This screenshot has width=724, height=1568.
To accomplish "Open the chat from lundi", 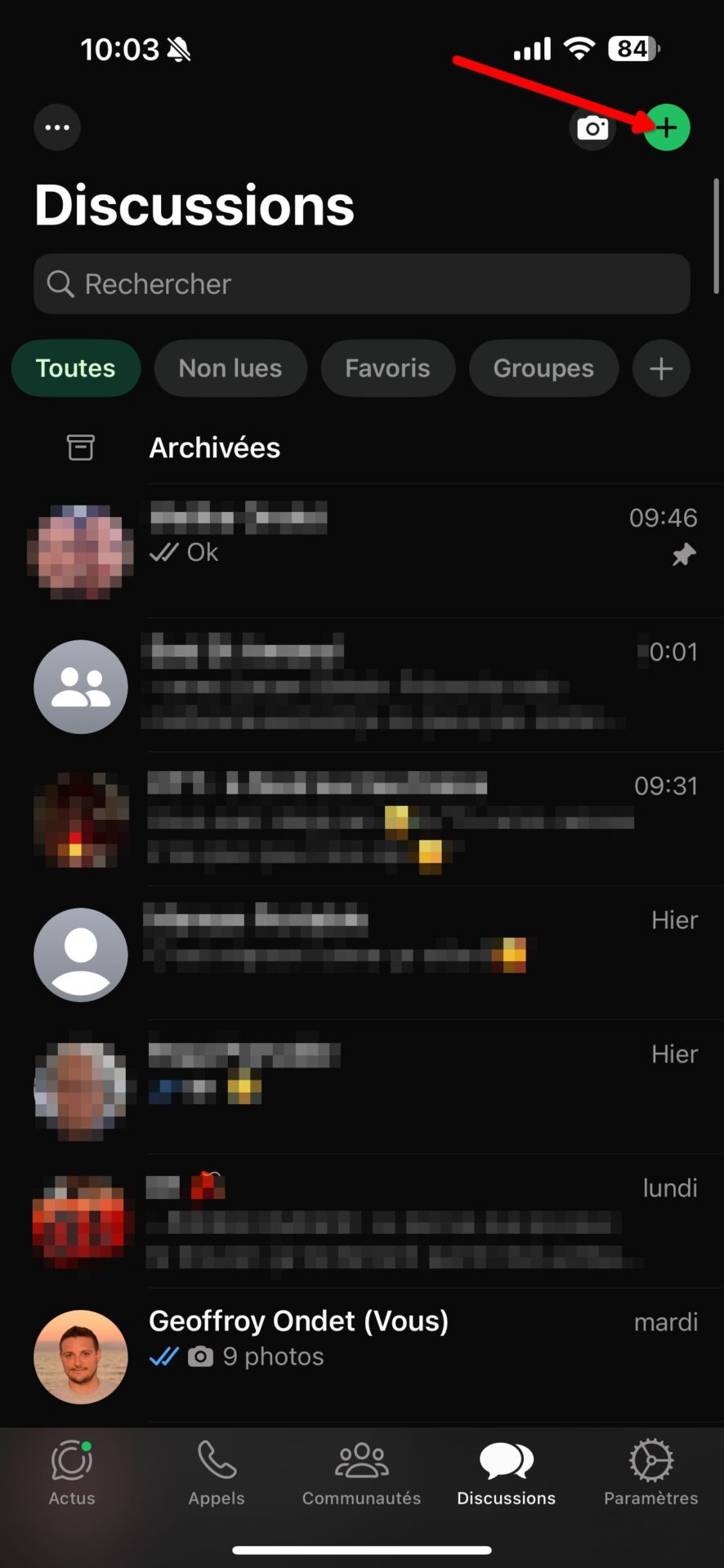I will coord(362,1223).
